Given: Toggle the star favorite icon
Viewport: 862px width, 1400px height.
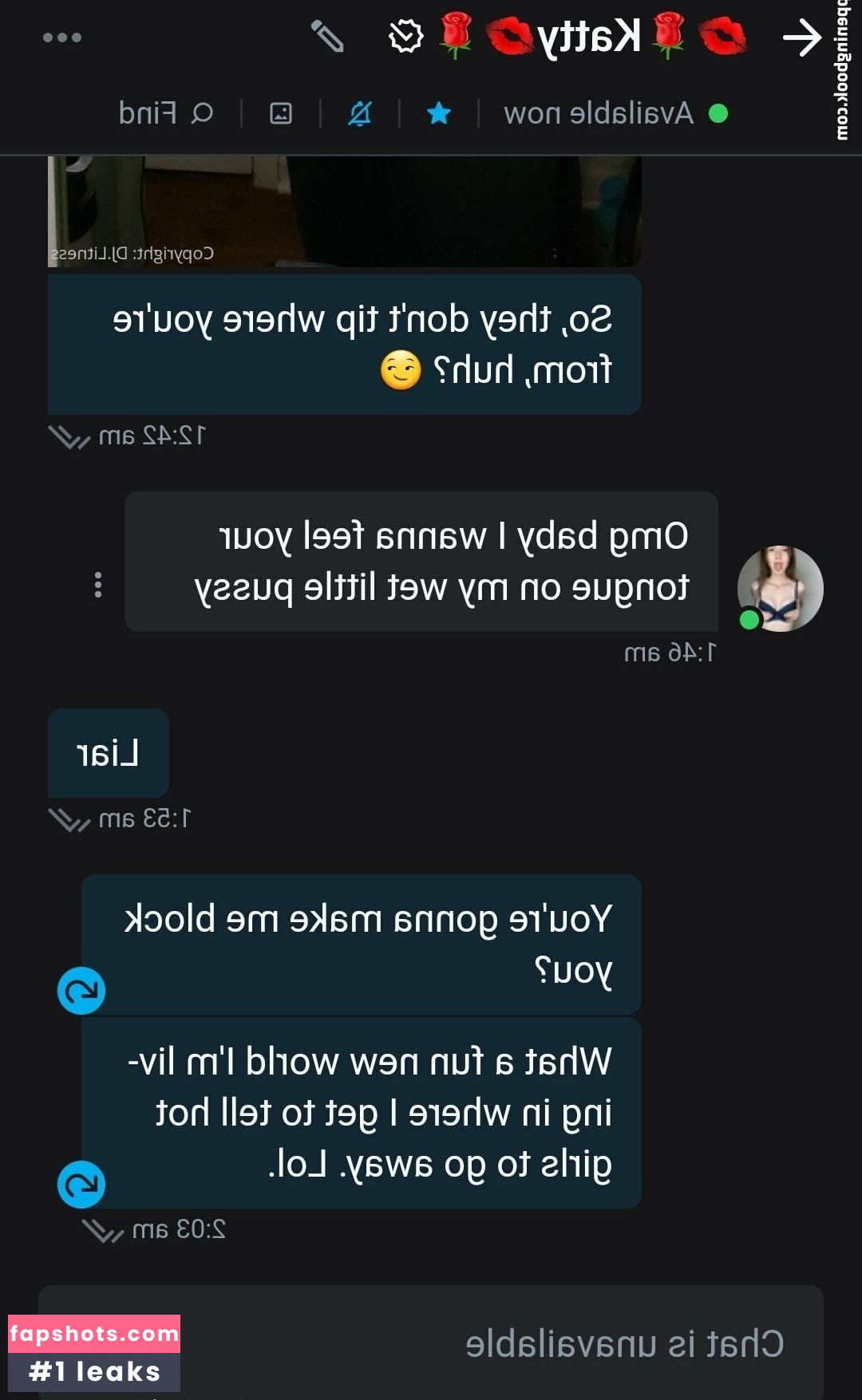Looking at the screenshot, I should 439,113.
